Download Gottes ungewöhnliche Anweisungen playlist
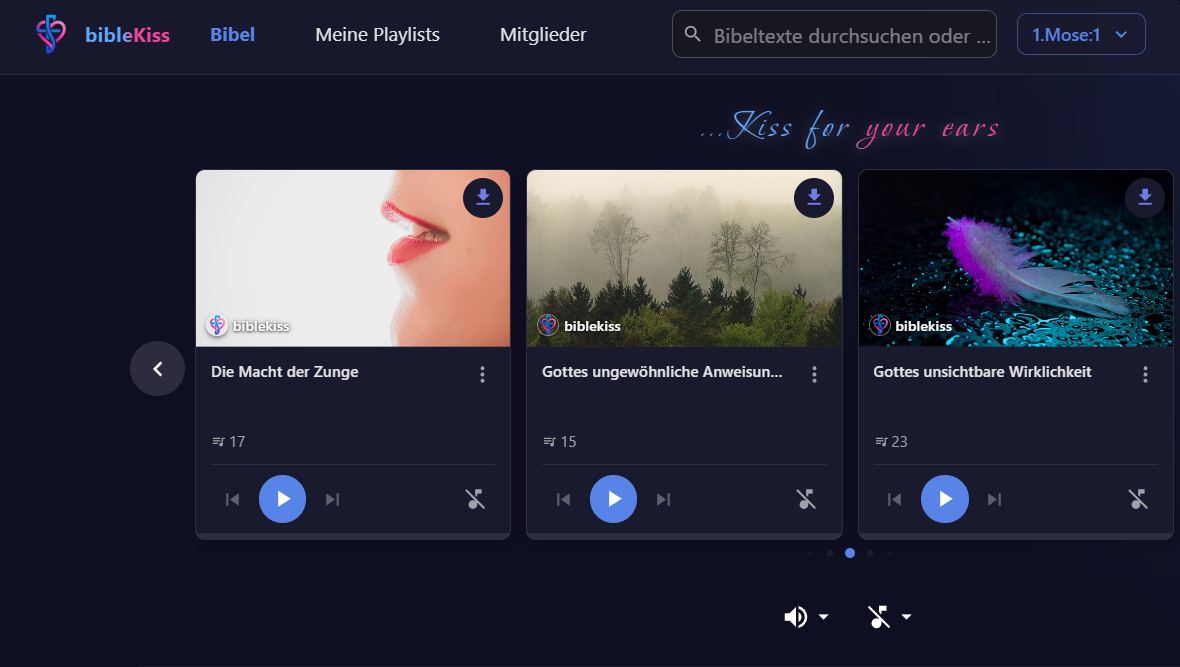 click(814, 198)
